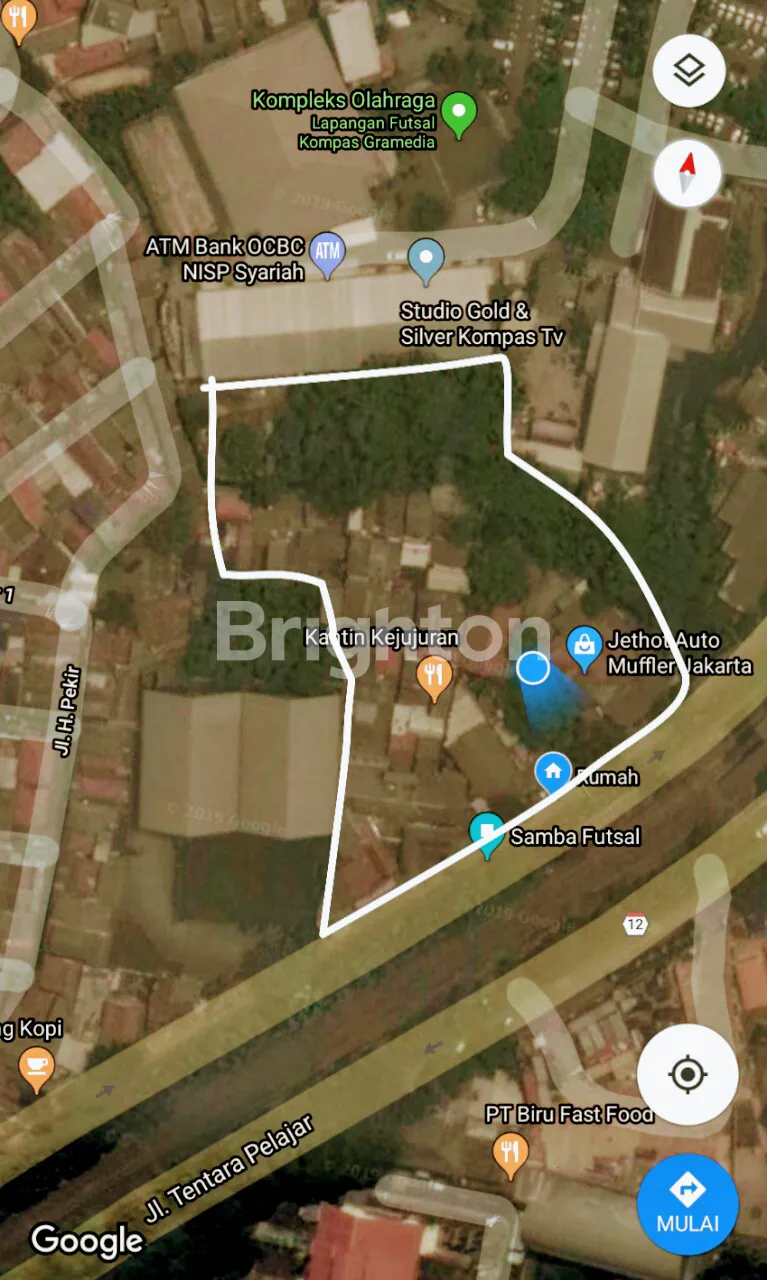Image resolution: width=767 pixels, height=1280 pixels.
Task: Open the Rumah home pin
Action: click(553, 772)
